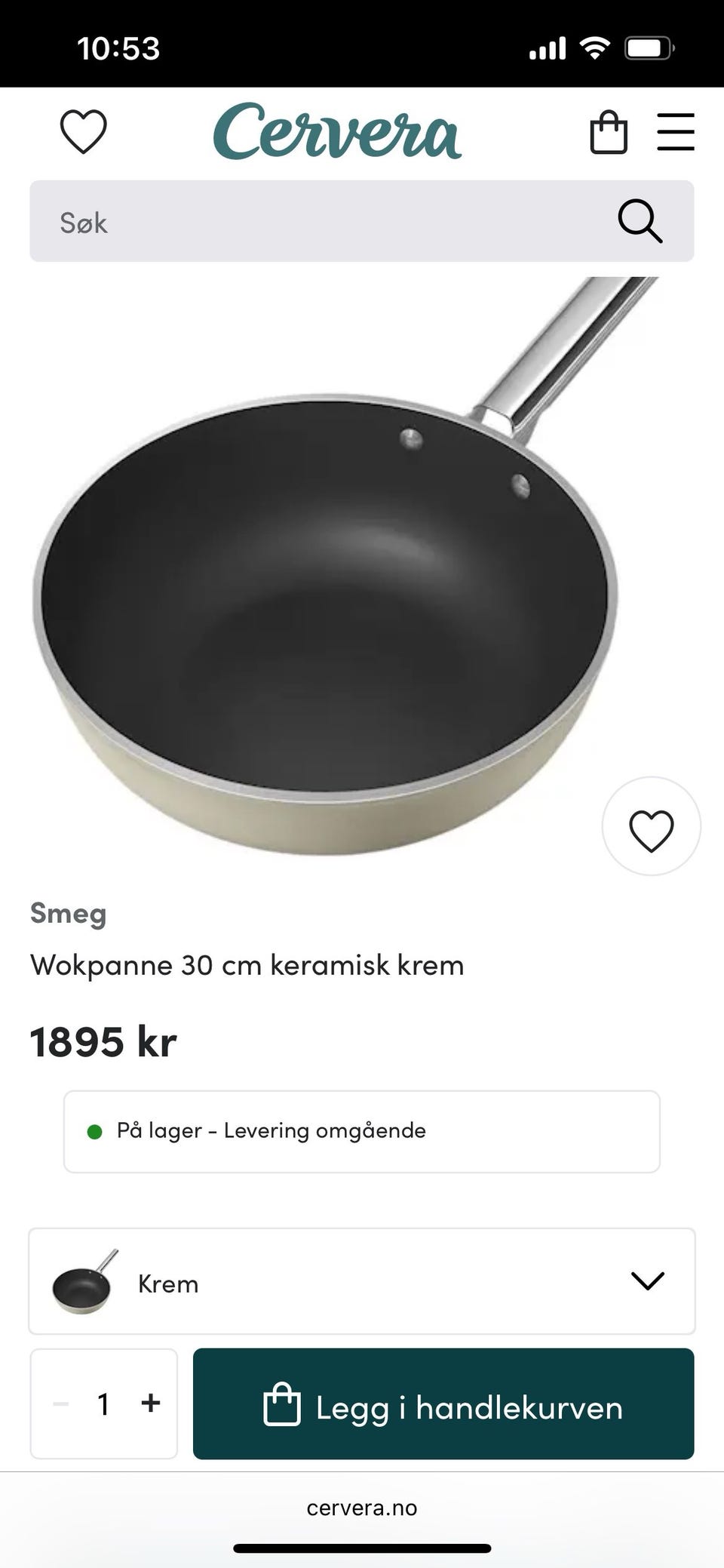Expand the Krem color dropdown
Viewport: 724px width, 1568px height.
click(362, 1281)
